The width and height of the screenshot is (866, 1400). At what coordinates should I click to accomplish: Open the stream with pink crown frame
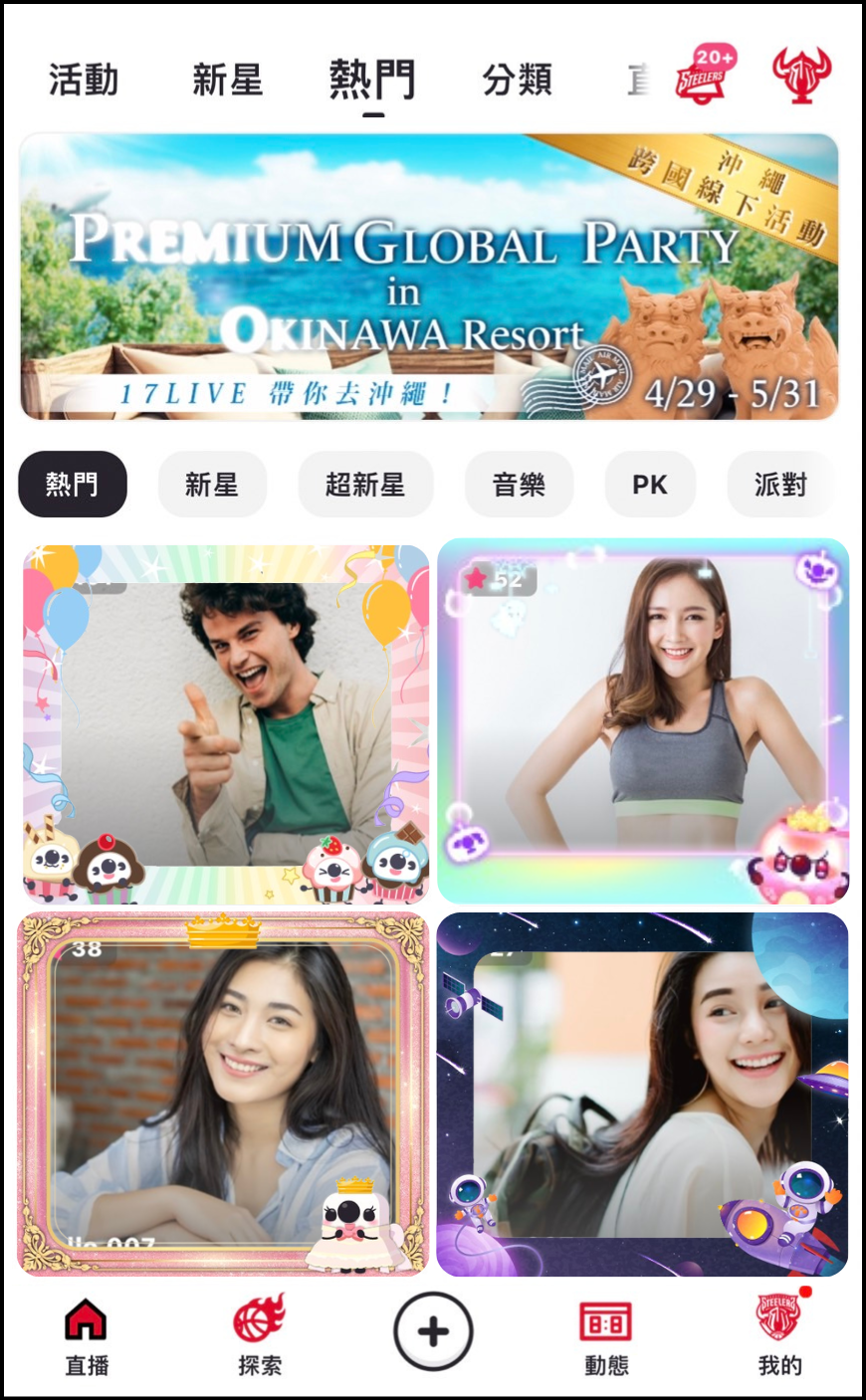click(223, 1094)
